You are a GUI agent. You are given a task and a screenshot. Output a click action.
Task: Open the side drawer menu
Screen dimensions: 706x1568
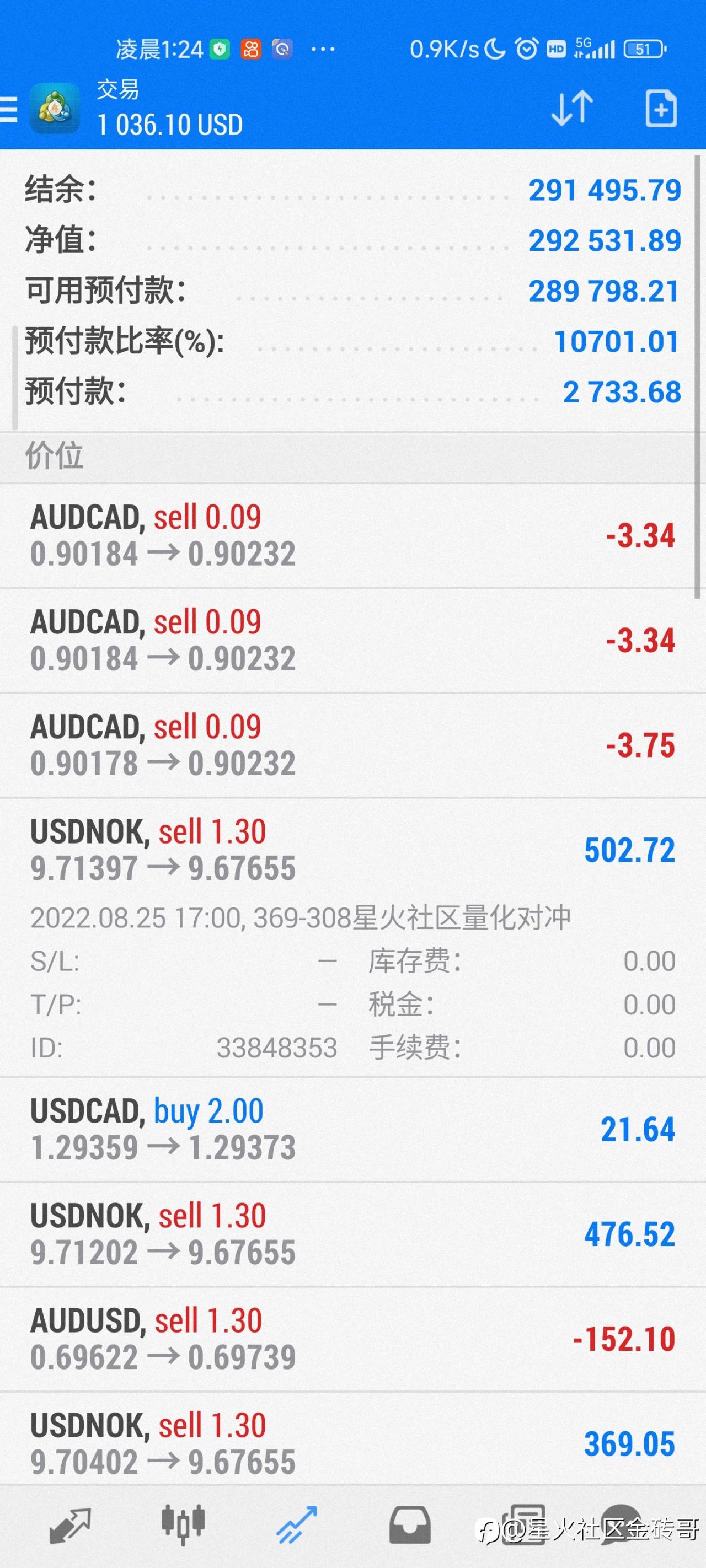pyautogui.click(x=8, y=109)
